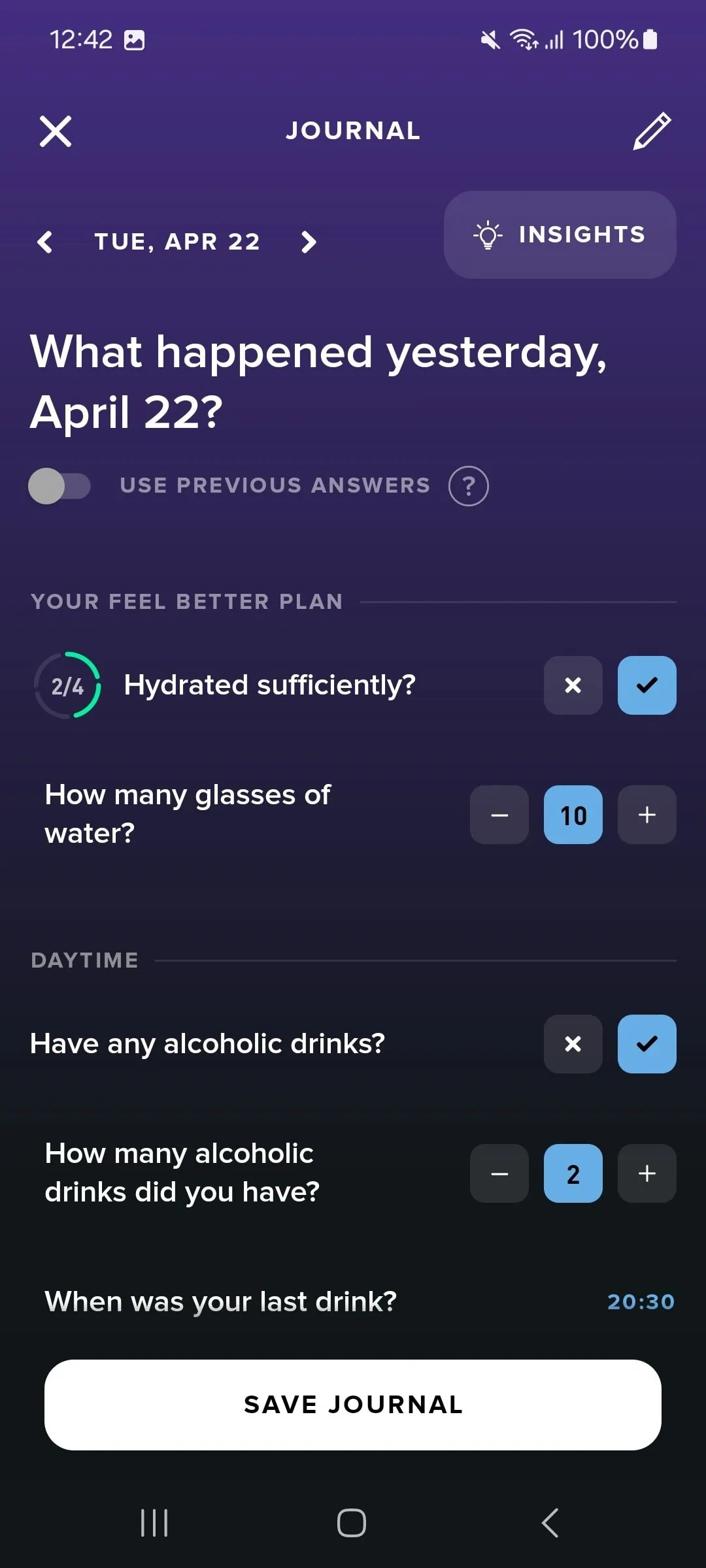This screenshot has width=706, height=1568.
Task: Change last drink time 20:30
Action: pos(641,1302)
